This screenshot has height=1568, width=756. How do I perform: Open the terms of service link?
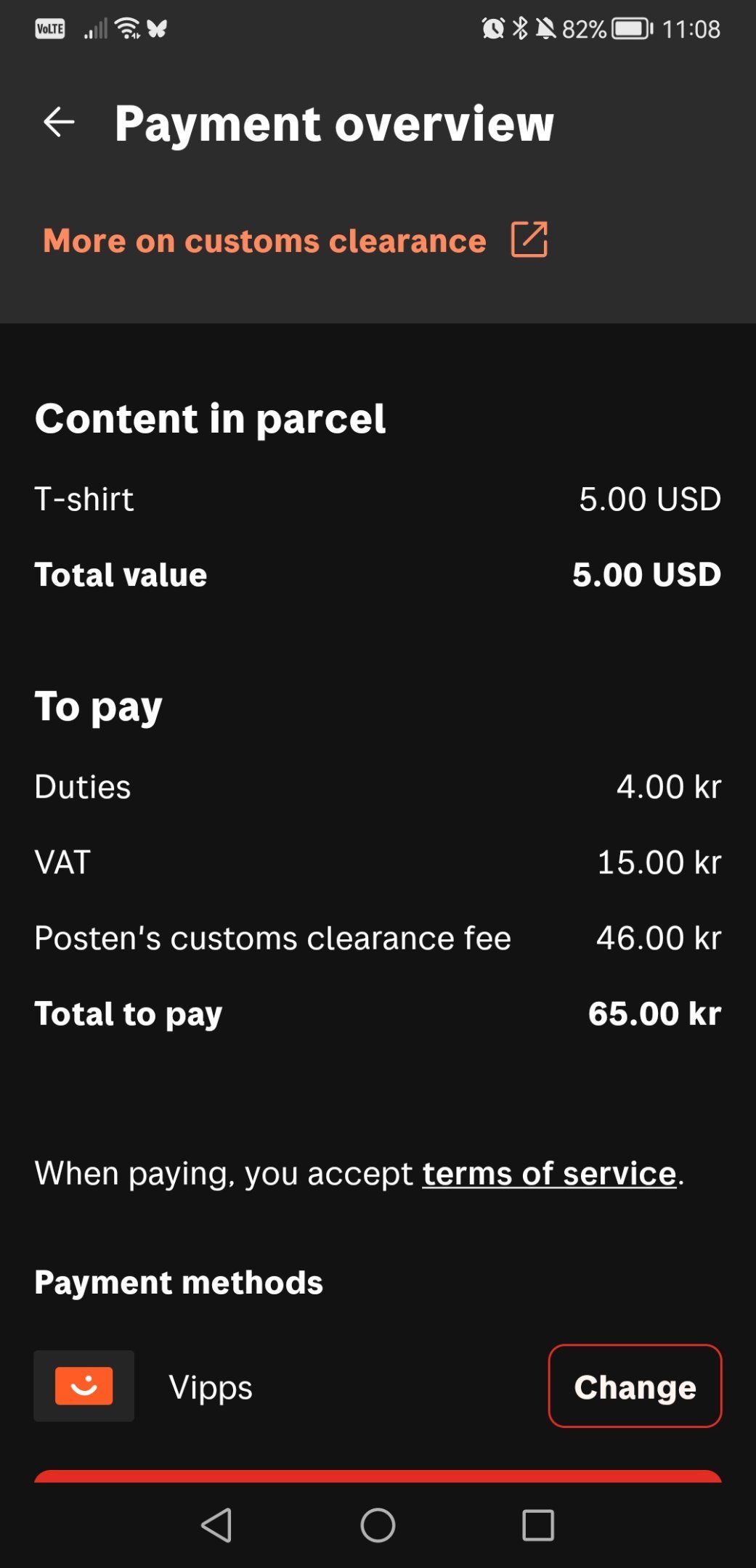[x=549, y=1174]
